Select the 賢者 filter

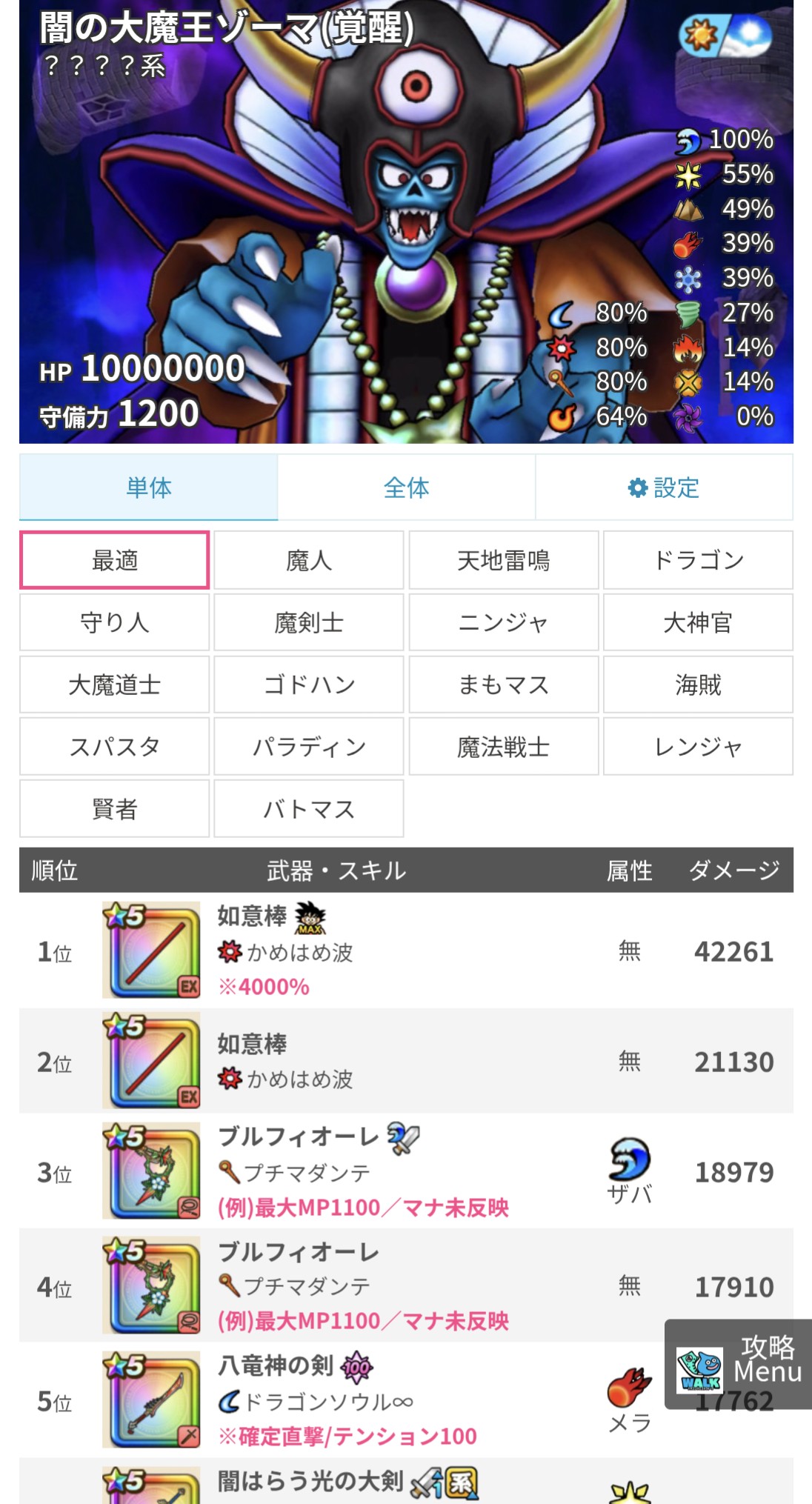point(115,808)
